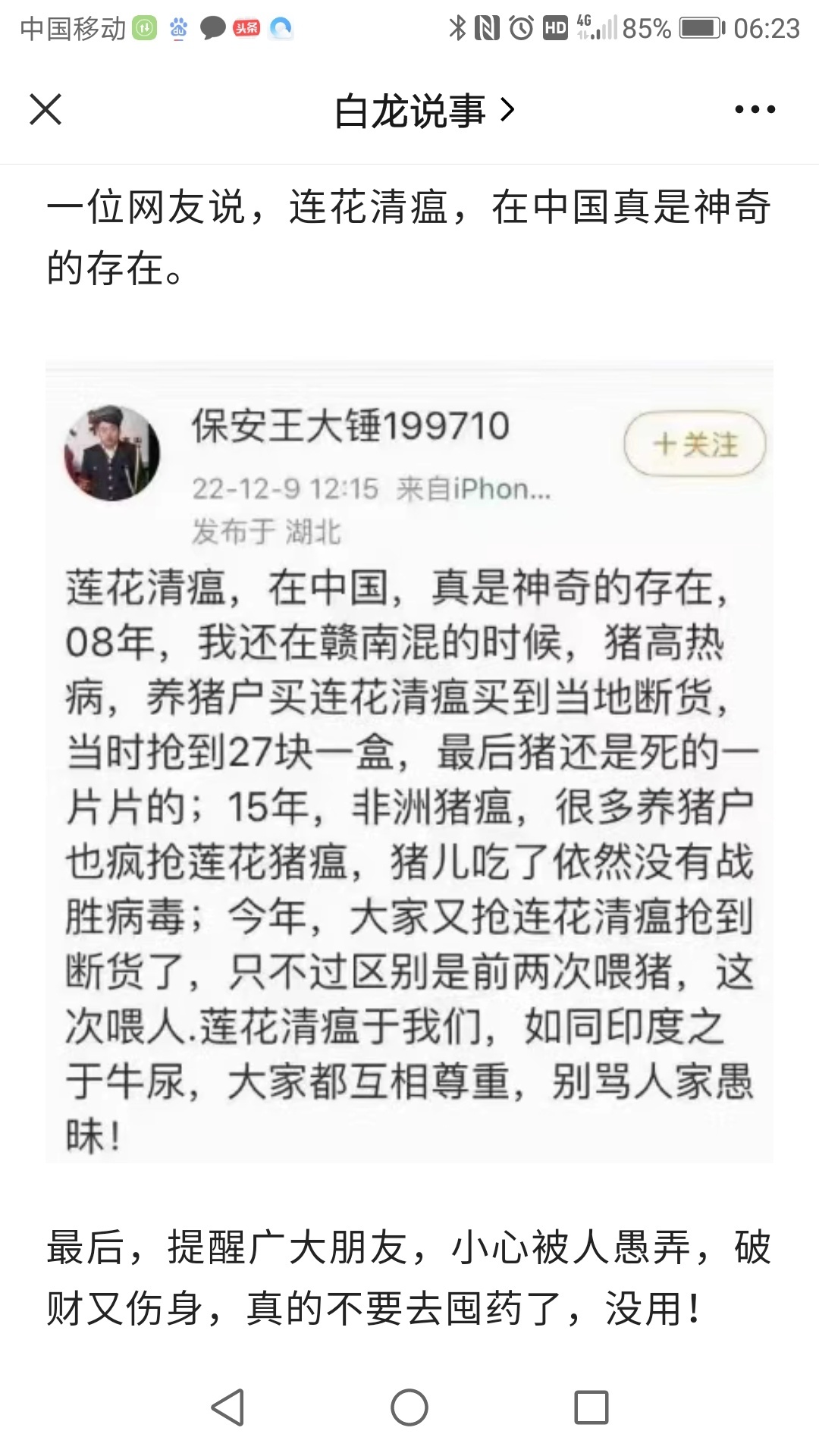Open the 白龙说事 account page
The height and width of the screenshot is (1456, 819).
[x=425, y=111]
